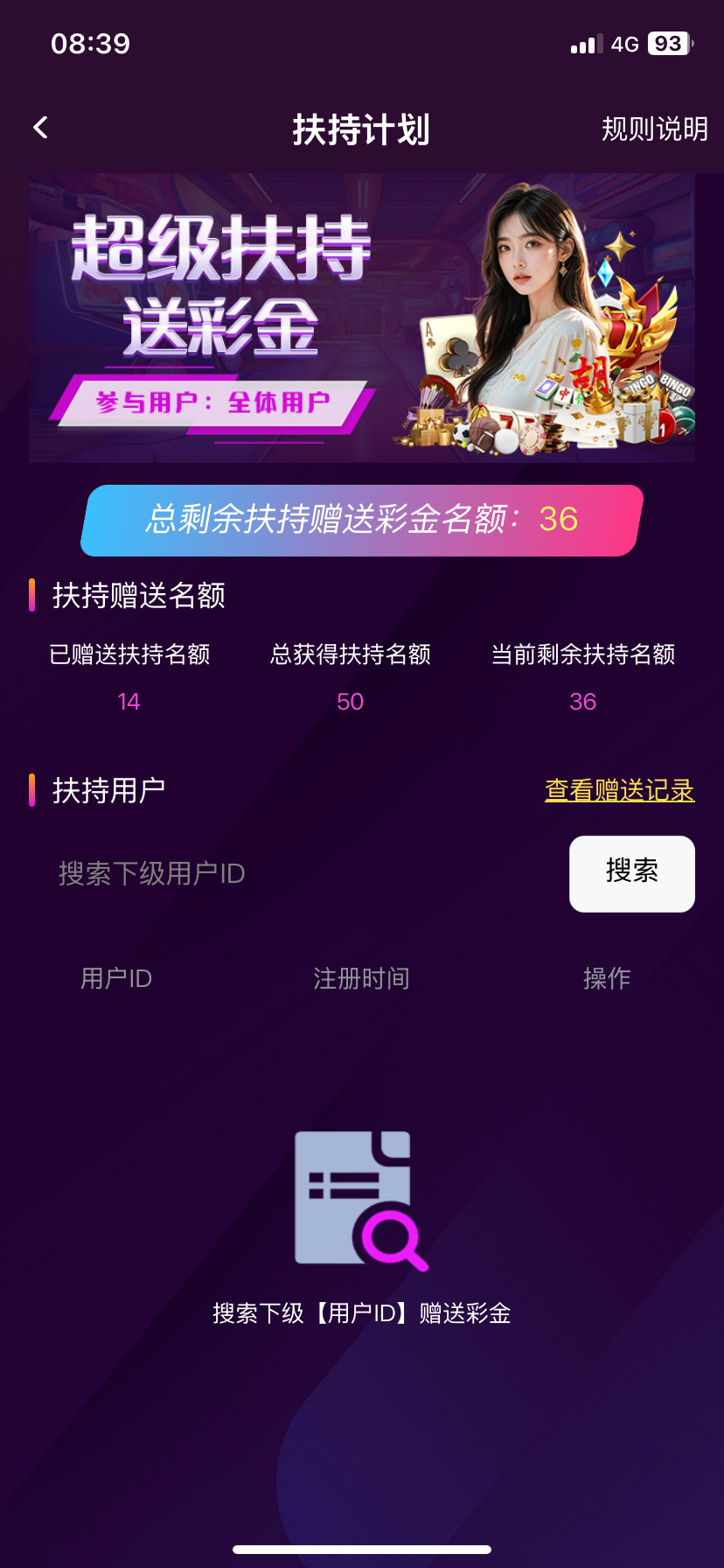
Task: Open the 查看赠送记录 link
Action: click(619, 790)
